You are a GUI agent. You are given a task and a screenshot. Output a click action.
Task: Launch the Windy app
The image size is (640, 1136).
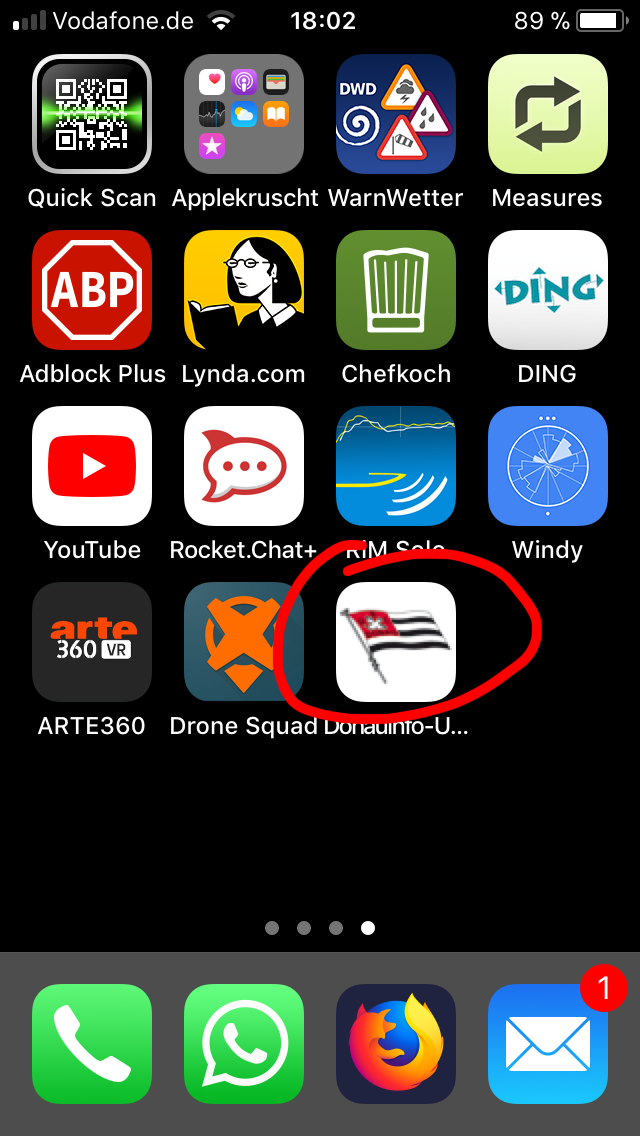tap(548, 466)
